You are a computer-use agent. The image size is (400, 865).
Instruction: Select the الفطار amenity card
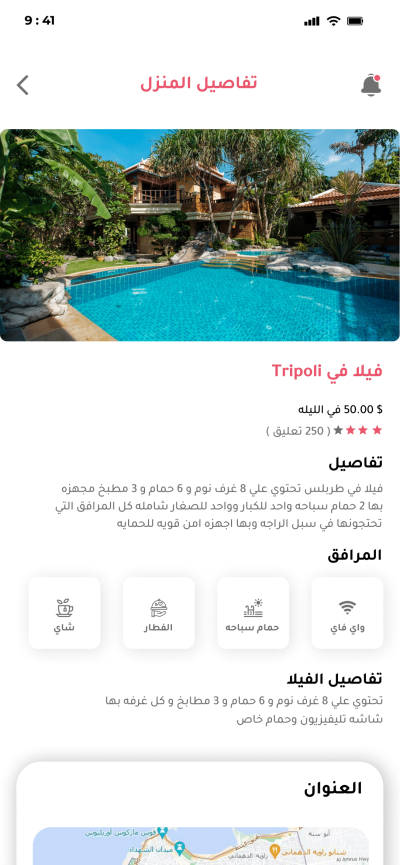[159, 613]
